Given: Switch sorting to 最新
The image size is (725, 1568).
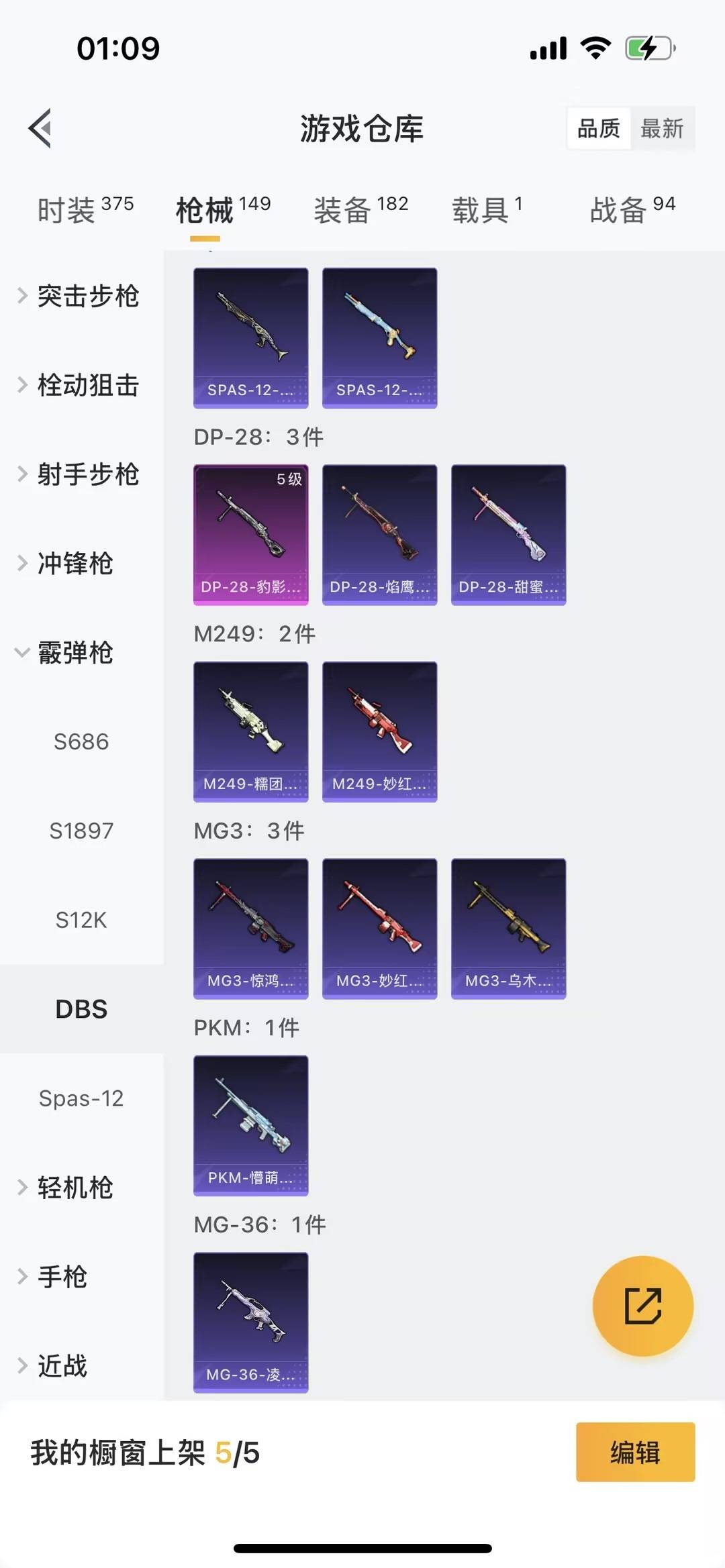Looking at the screenshot, I should [663, 128].
